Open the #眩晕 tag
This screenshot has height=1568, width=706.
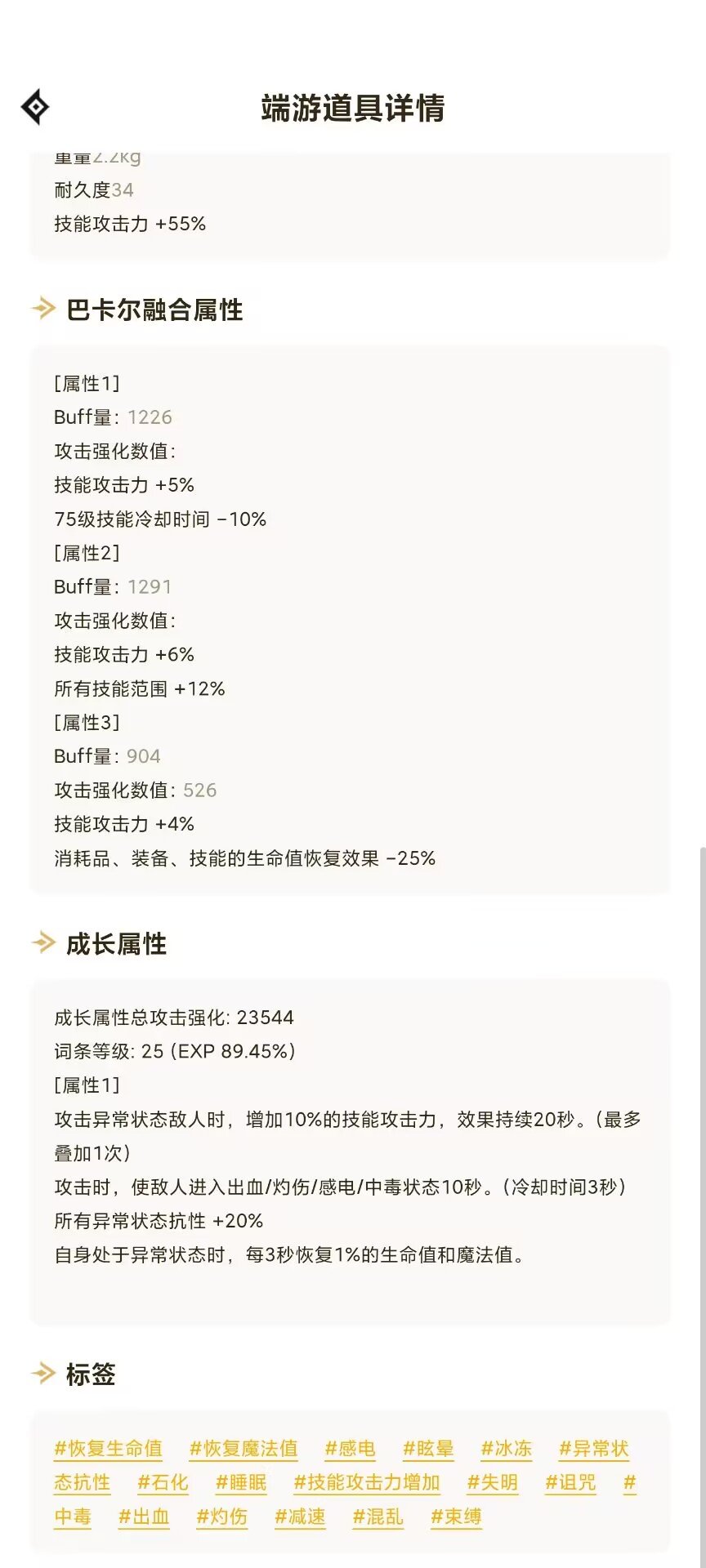click(428, 1449)
